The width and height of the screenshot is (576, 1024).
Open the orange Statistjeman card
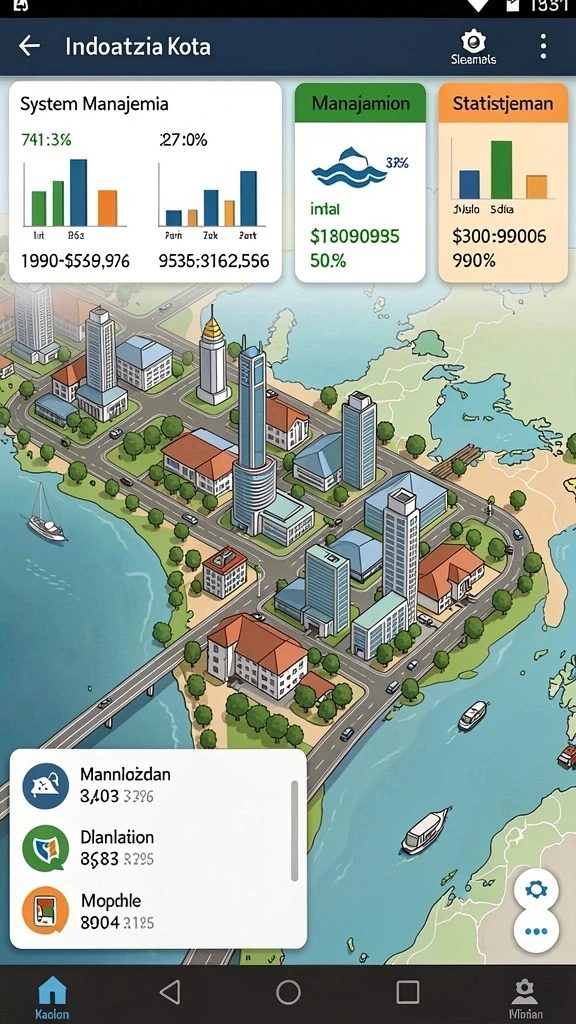tap(503, 183)
